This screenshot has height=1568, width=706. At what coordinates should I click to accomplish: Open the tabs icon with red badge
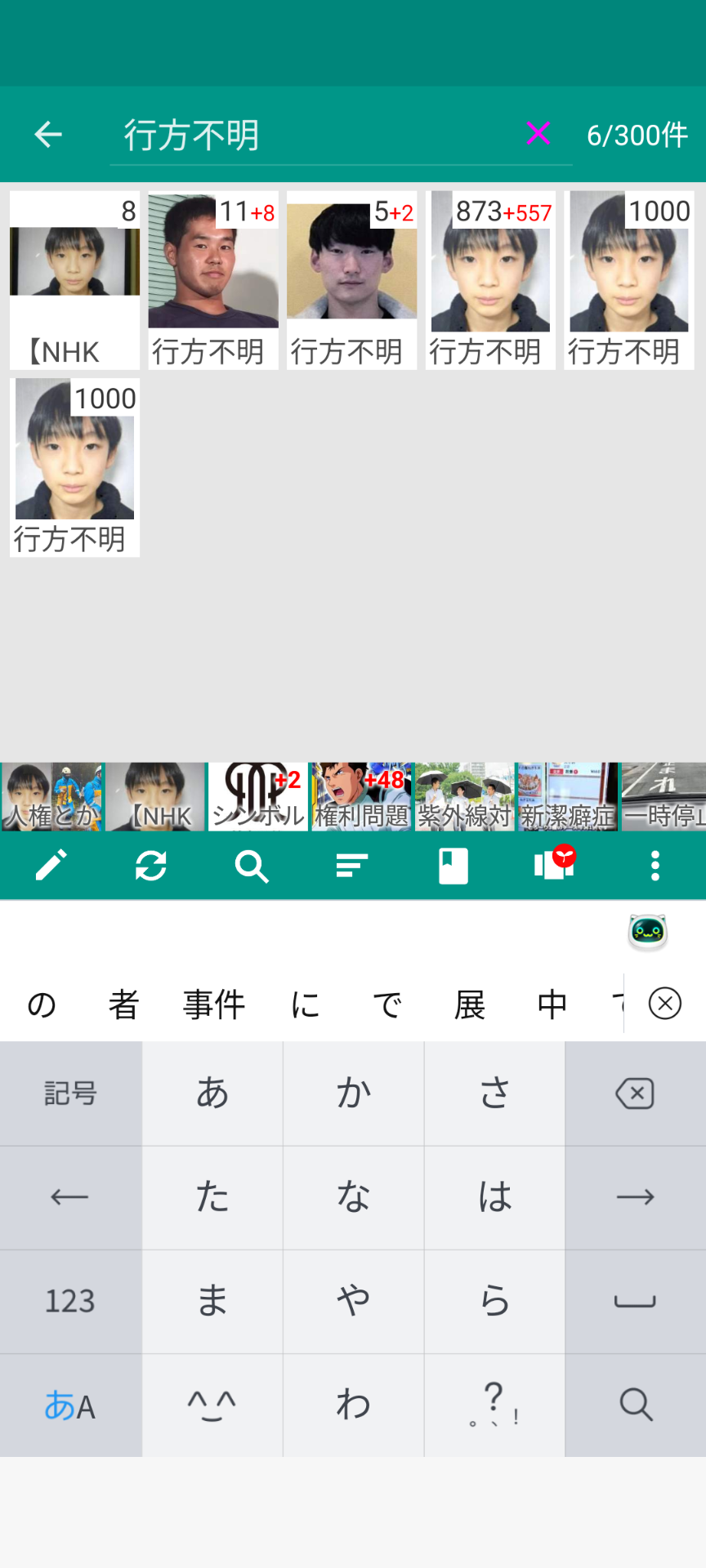pyautogui.click(x=554, y=866)
